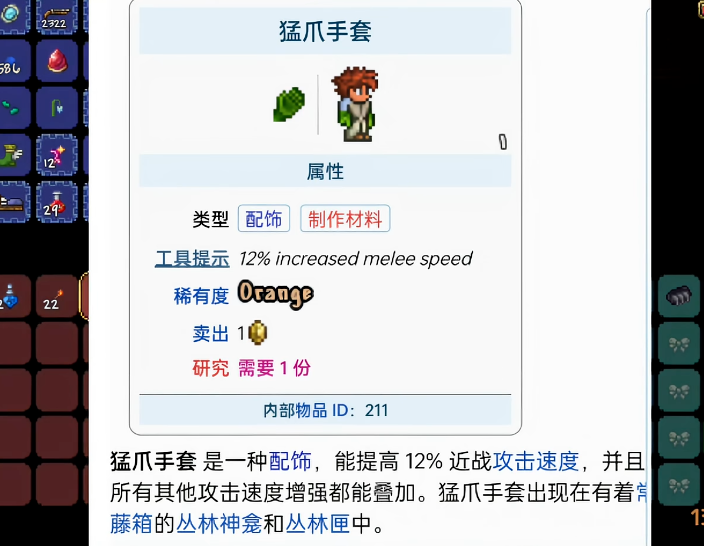Image resolution: width=704 pixels, height=546 pixels.
Task: Follow the 攻击速度 link in the description
Action: click(535, 461)
